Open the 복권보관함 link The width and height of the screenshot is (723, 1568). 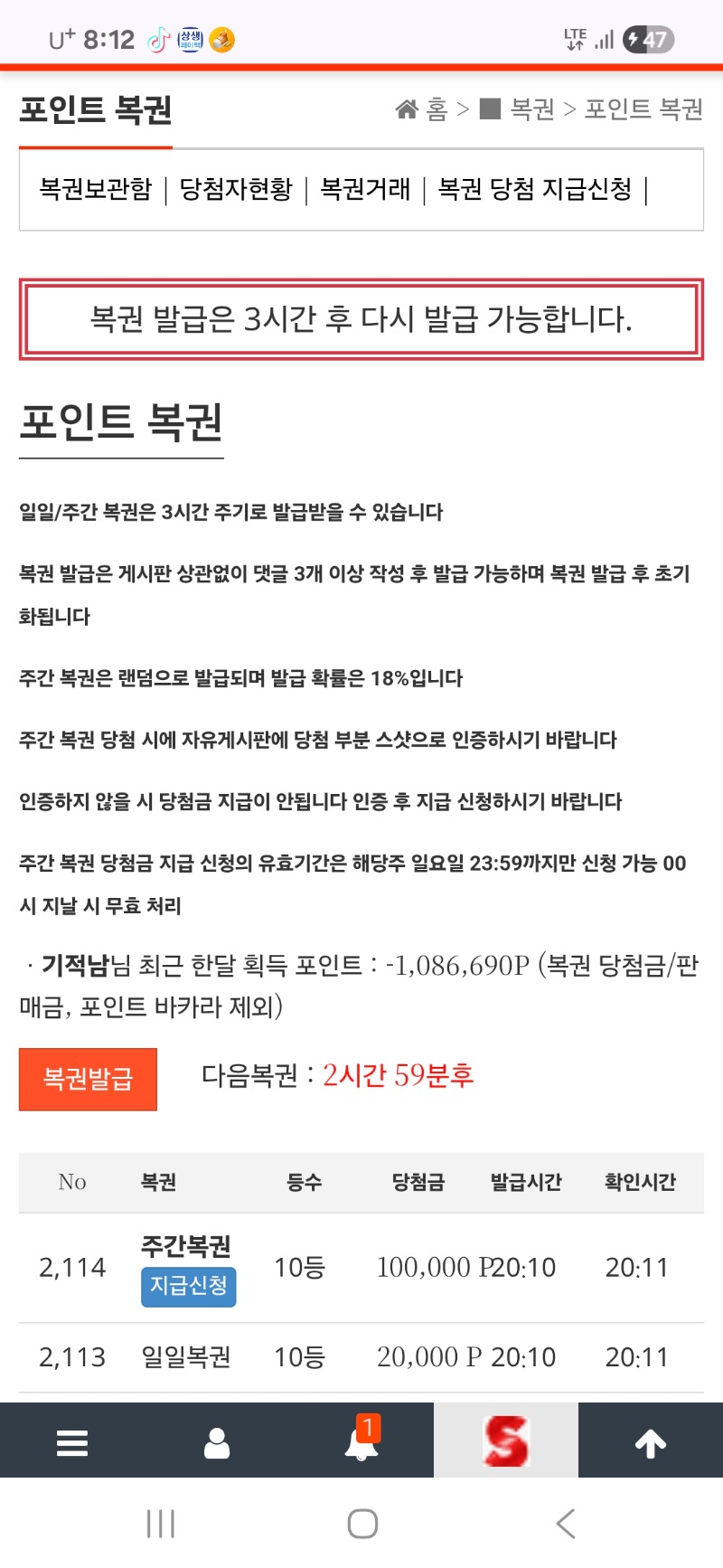pyautogui.click(x=96, y=189)
